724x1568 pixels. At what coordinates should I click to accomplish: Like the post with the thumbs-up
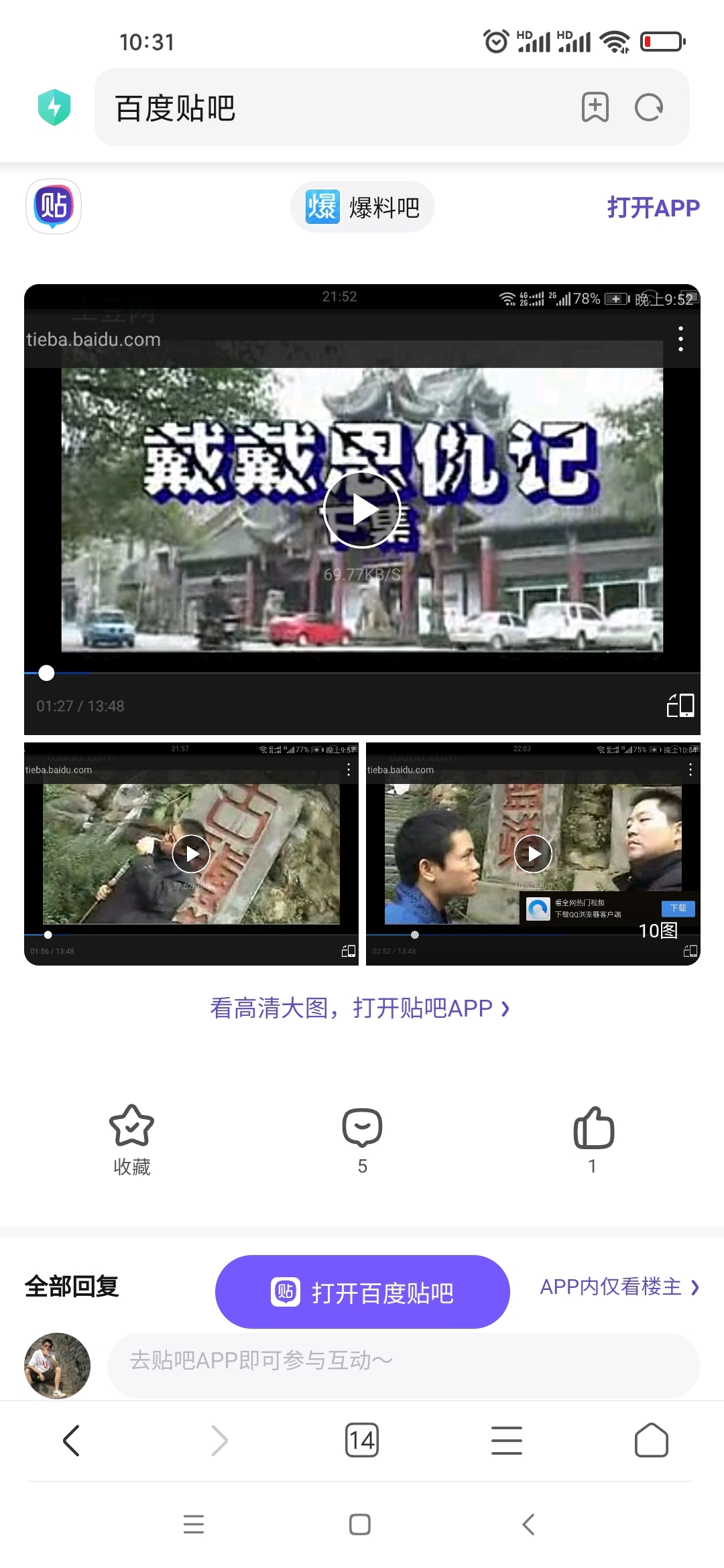pyautogui.click(x=593, y=1140)
